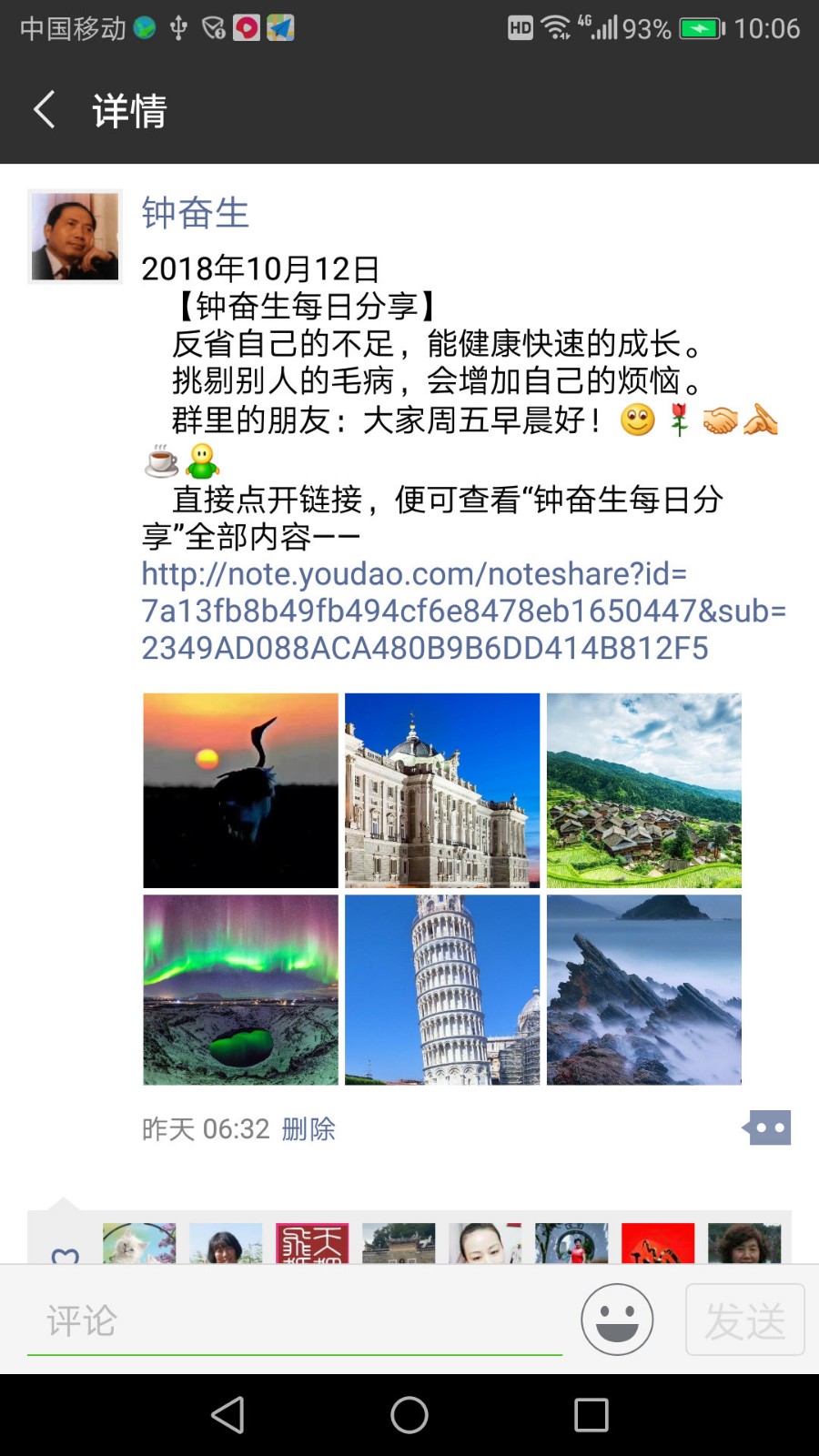View the green aurora photo

pyautogui.click(x=240, y=990)
